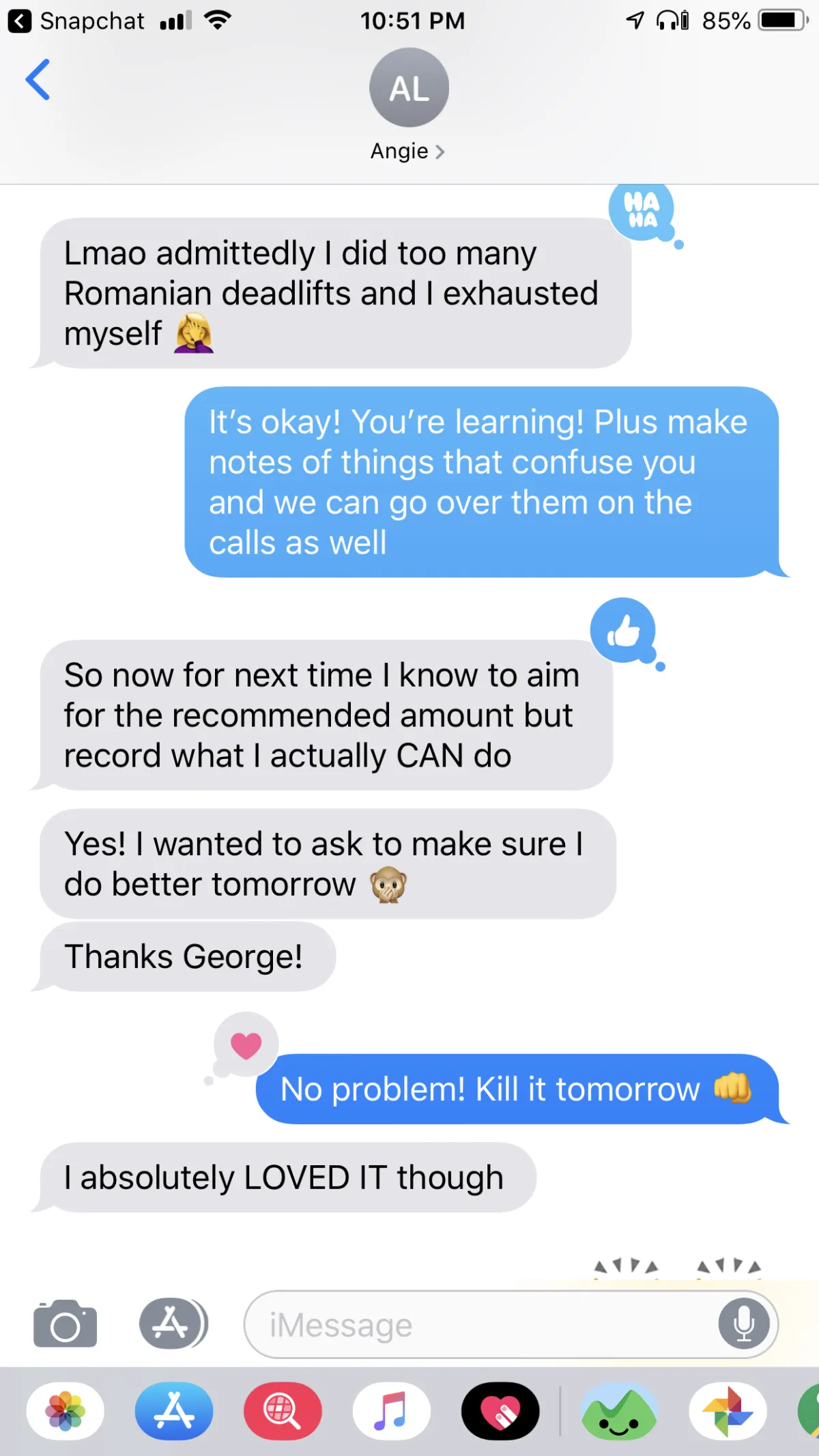The height and width of the screenshot is (1456, 819).
Task: Record an audio message with microphone
Action: [x=744, y=1324]
